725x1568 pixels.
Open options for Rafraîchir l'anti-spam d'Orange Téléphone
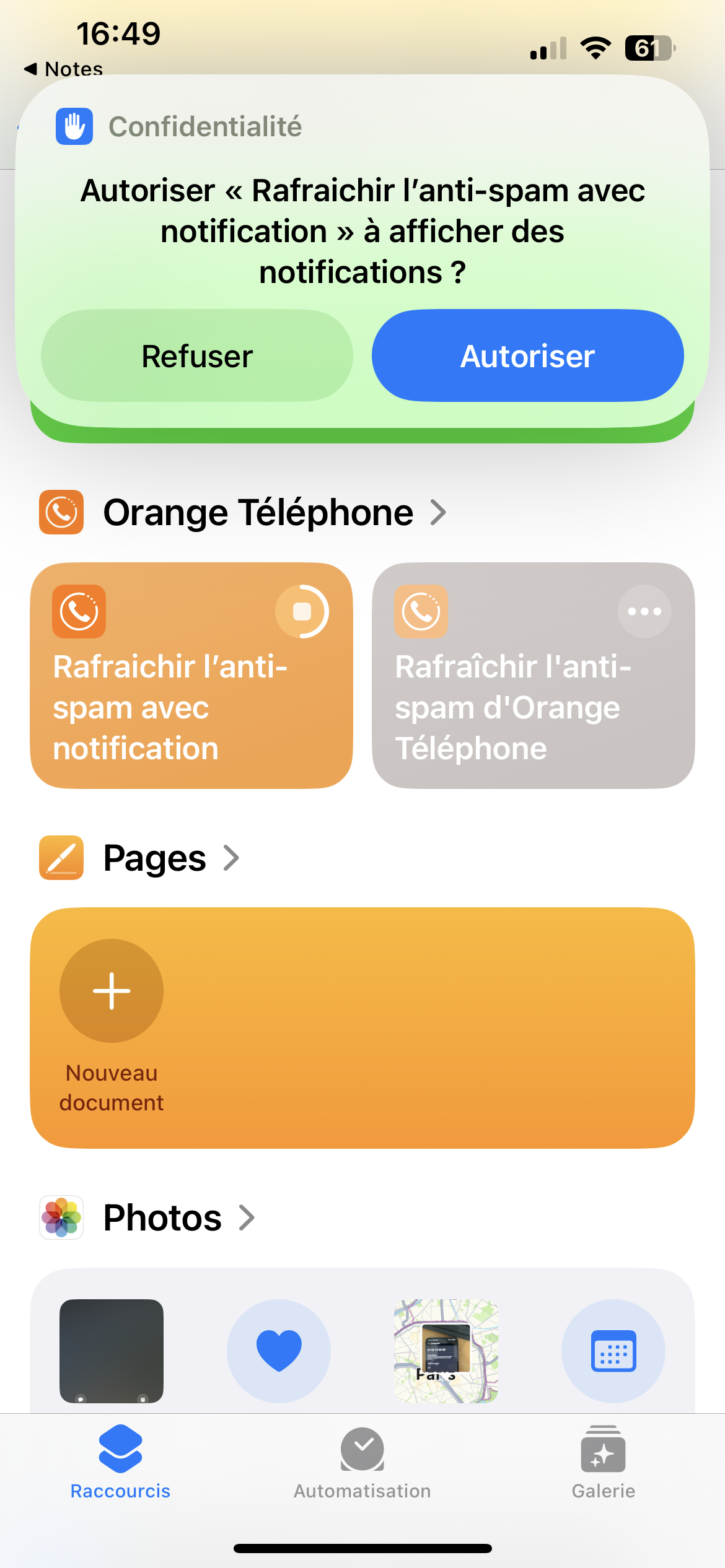coord(644,612)
